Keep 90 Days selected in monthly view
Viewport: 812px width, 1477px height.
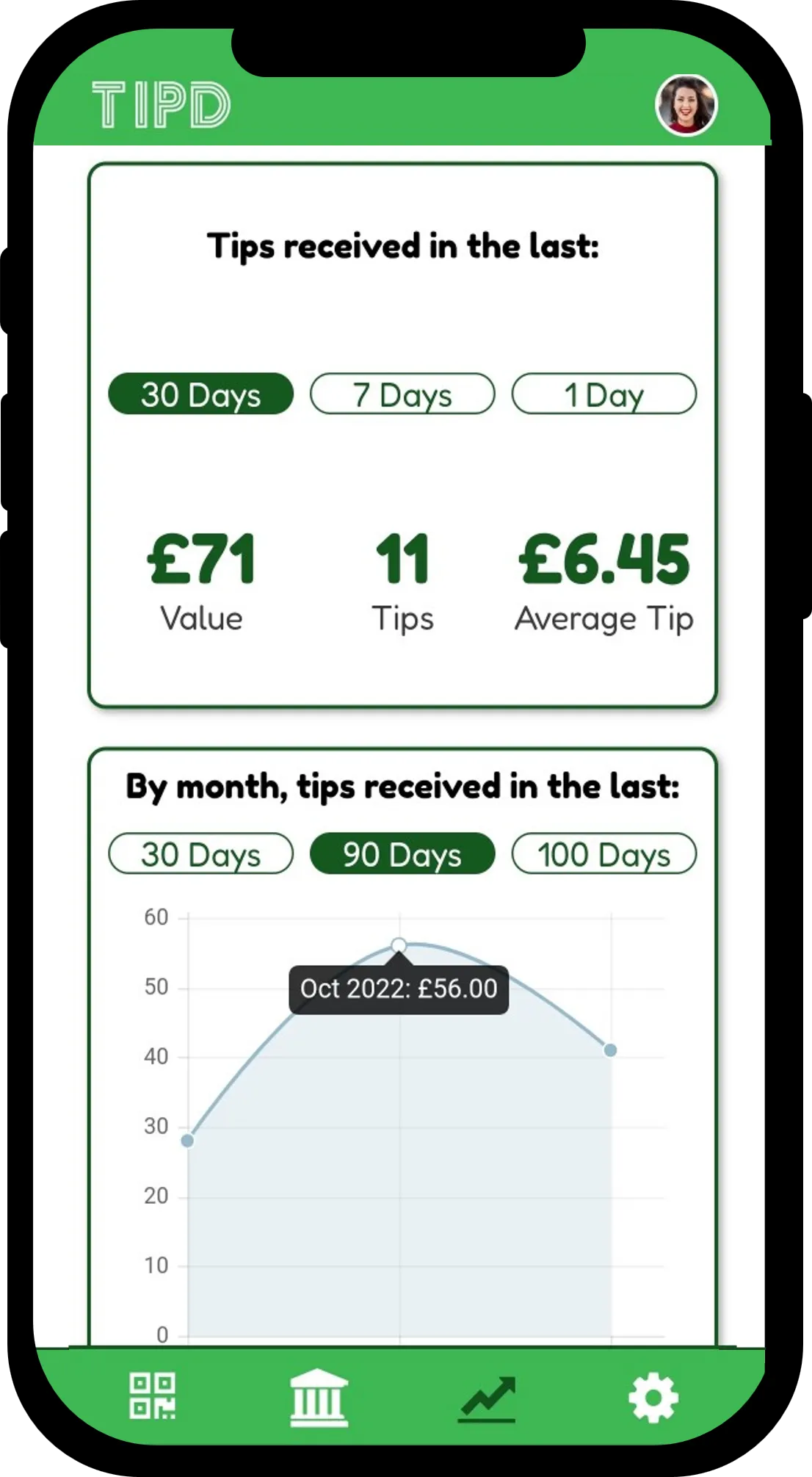click(402, 853)
